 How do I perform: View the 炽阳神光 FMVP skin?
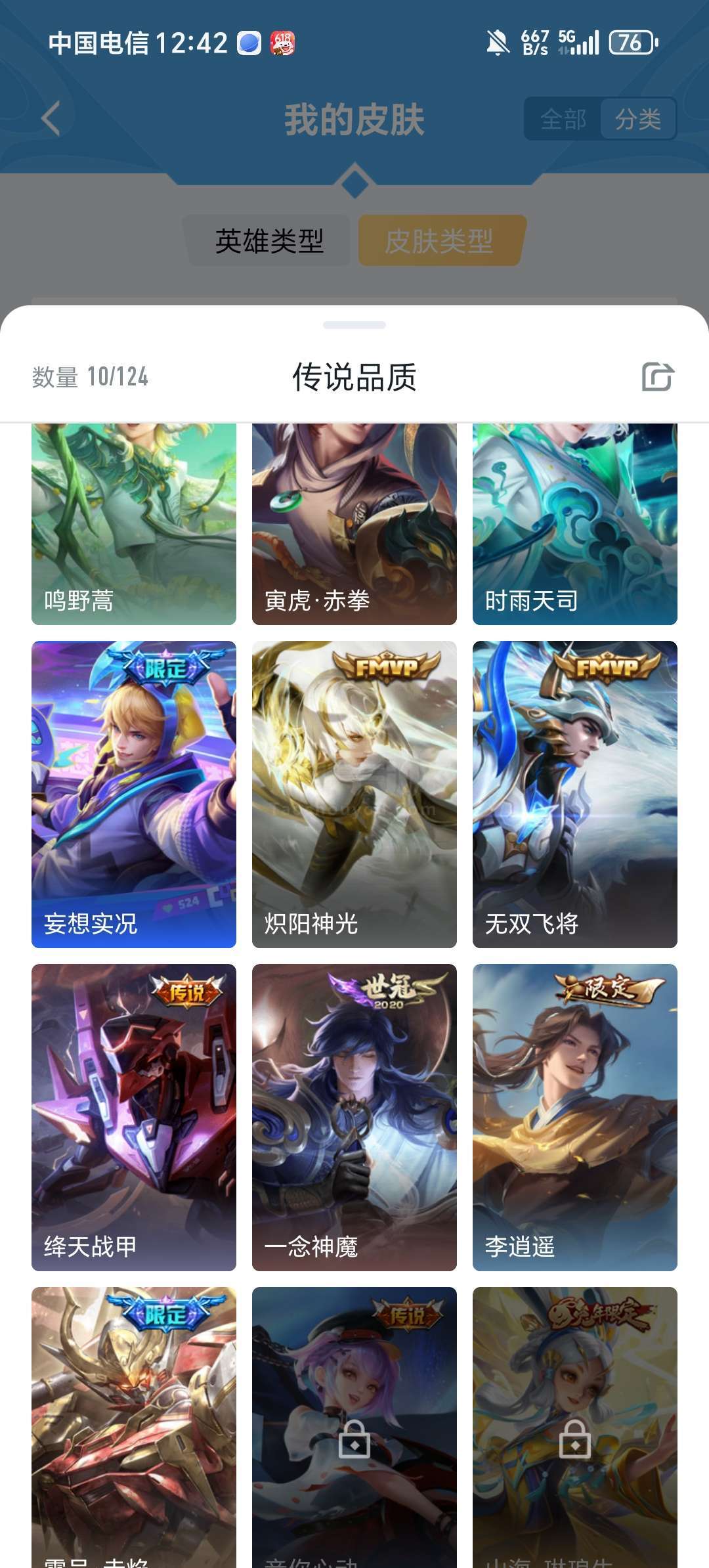354,795
